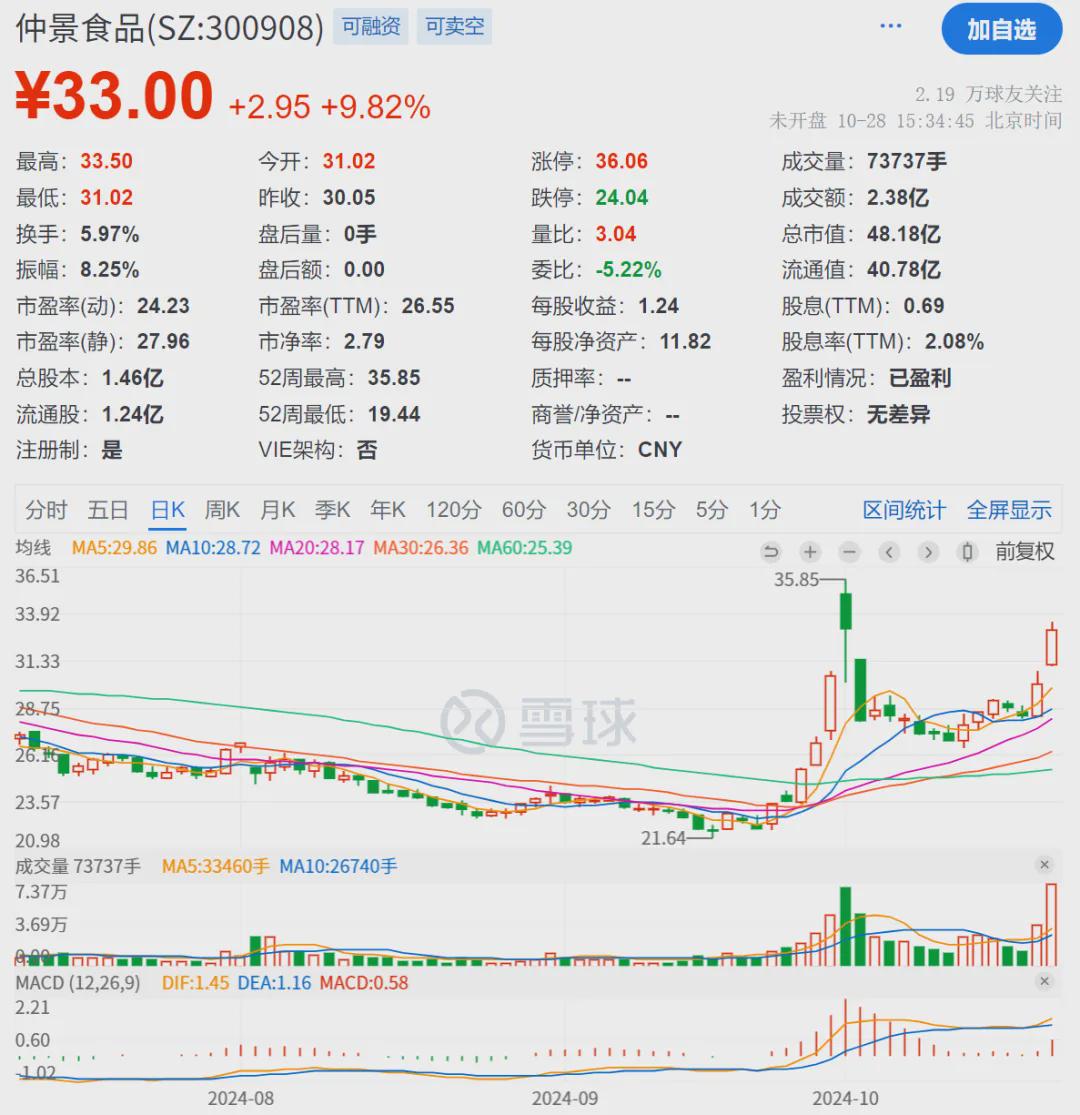Choose the 15分 interval tab
Viewport: 1080px width, 1115px height.
[x=653, y=510]
